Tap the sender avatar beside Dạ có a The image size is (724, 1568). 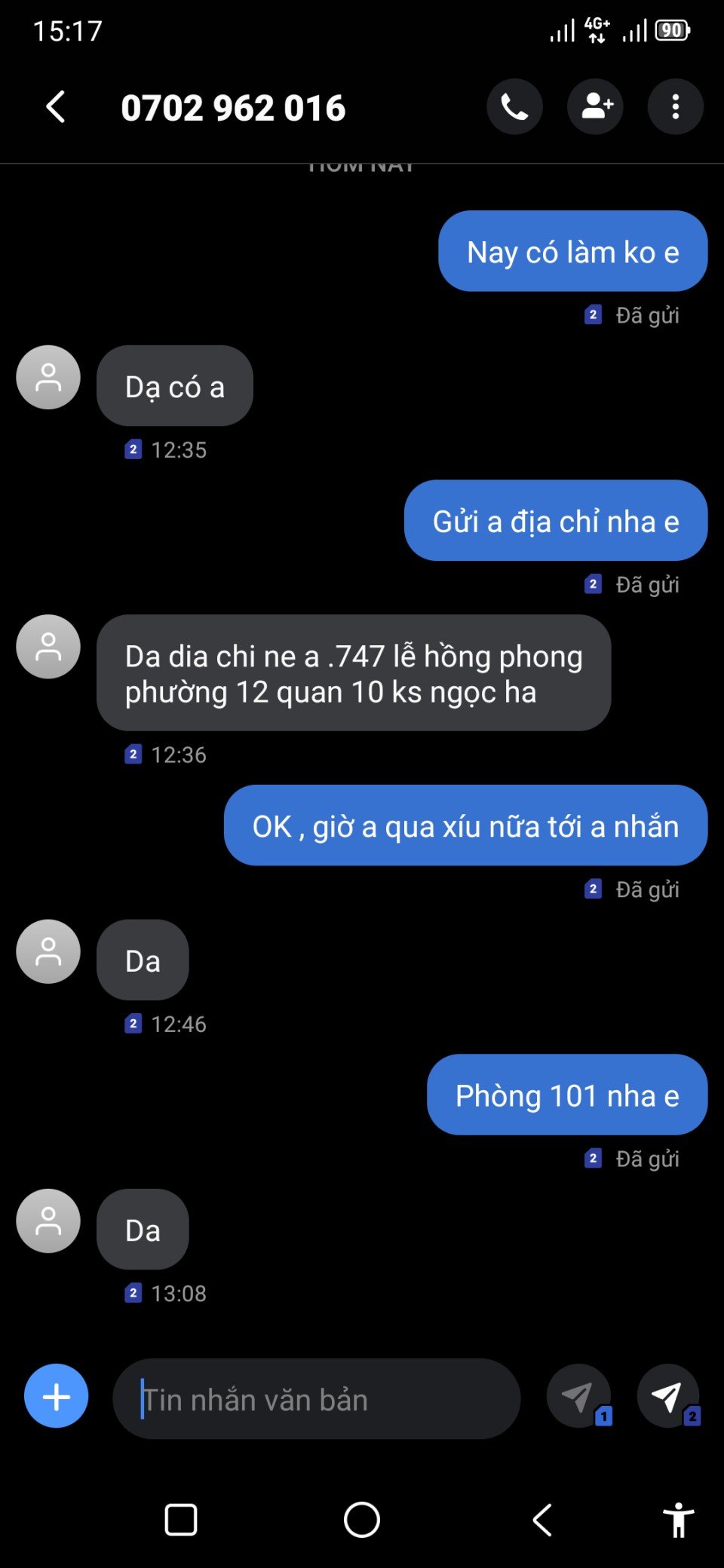(48, 378)
